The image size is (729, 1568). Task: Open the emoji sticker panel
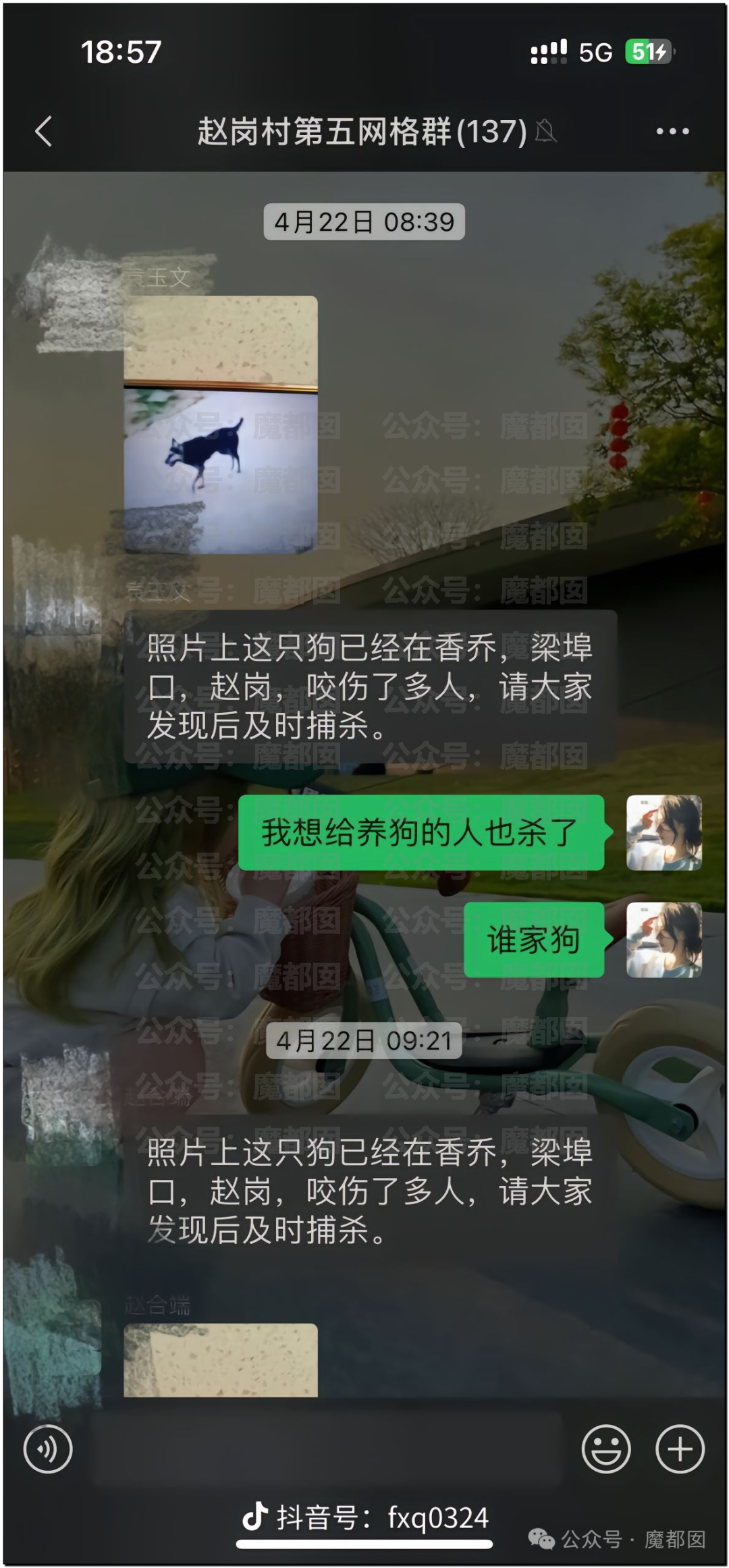pos(606,1449)
